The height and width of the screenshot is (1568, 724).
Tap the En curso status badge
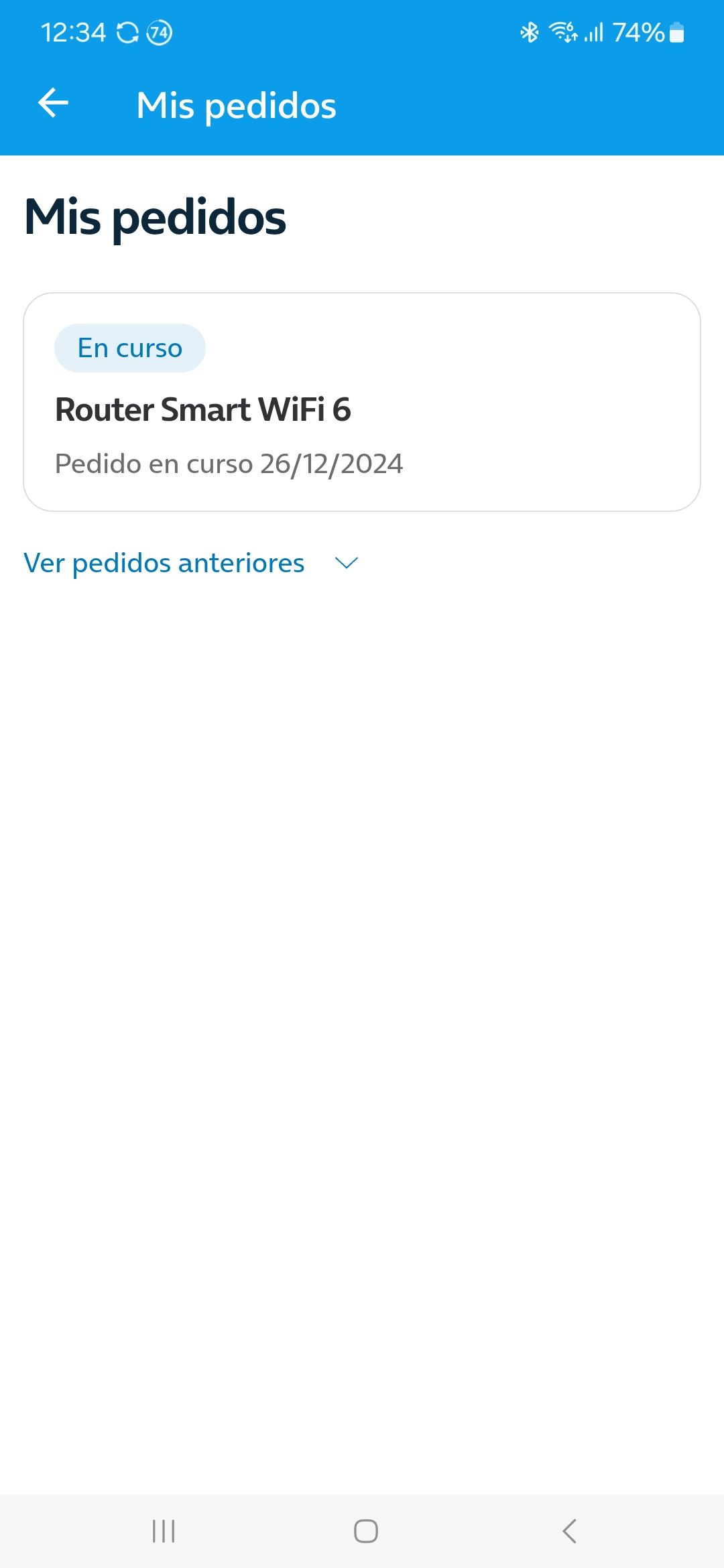[x=129, y=347]
